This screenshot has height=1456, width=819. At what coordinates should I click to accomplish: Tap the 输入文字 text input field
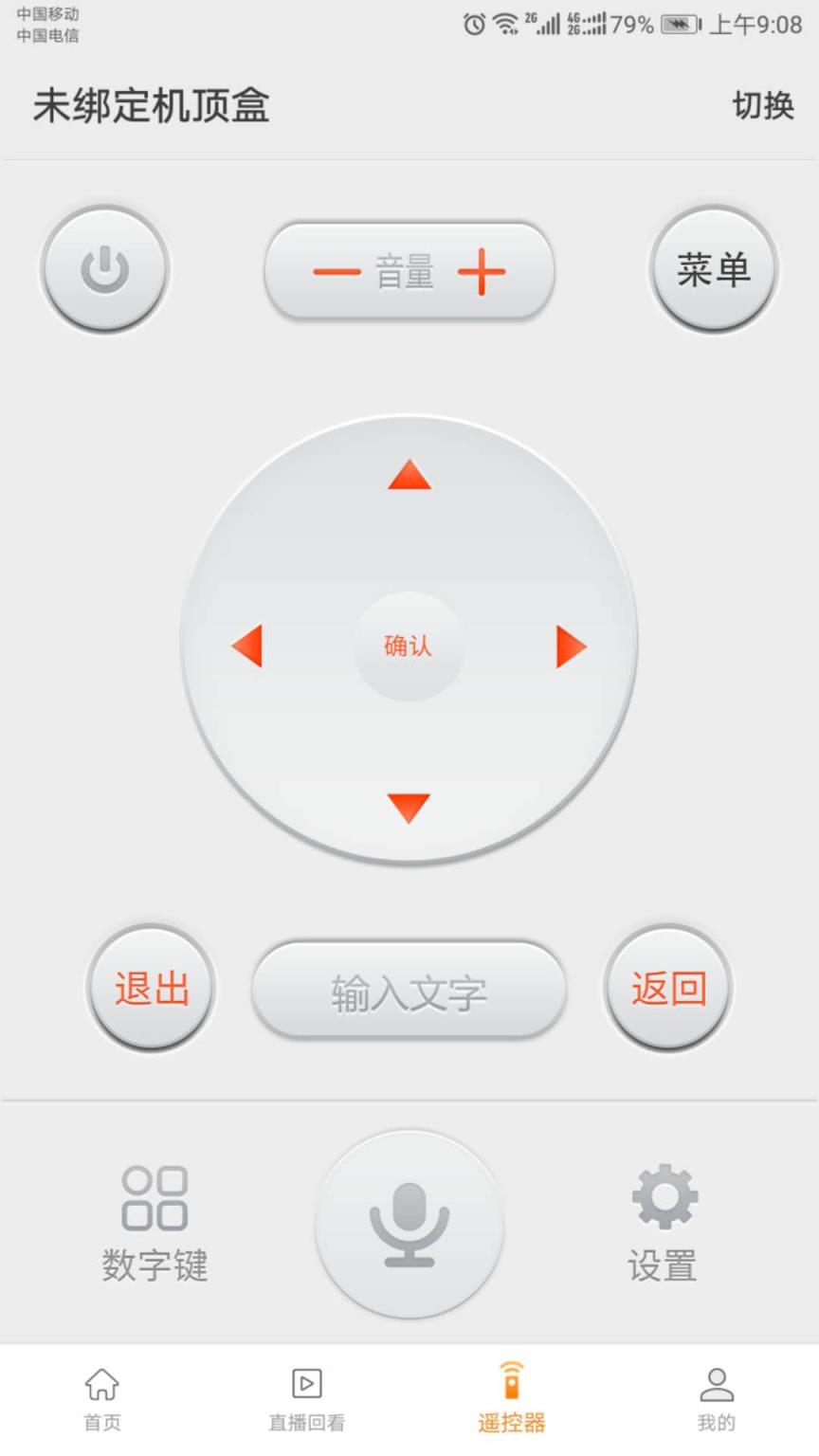click(409, 988)
